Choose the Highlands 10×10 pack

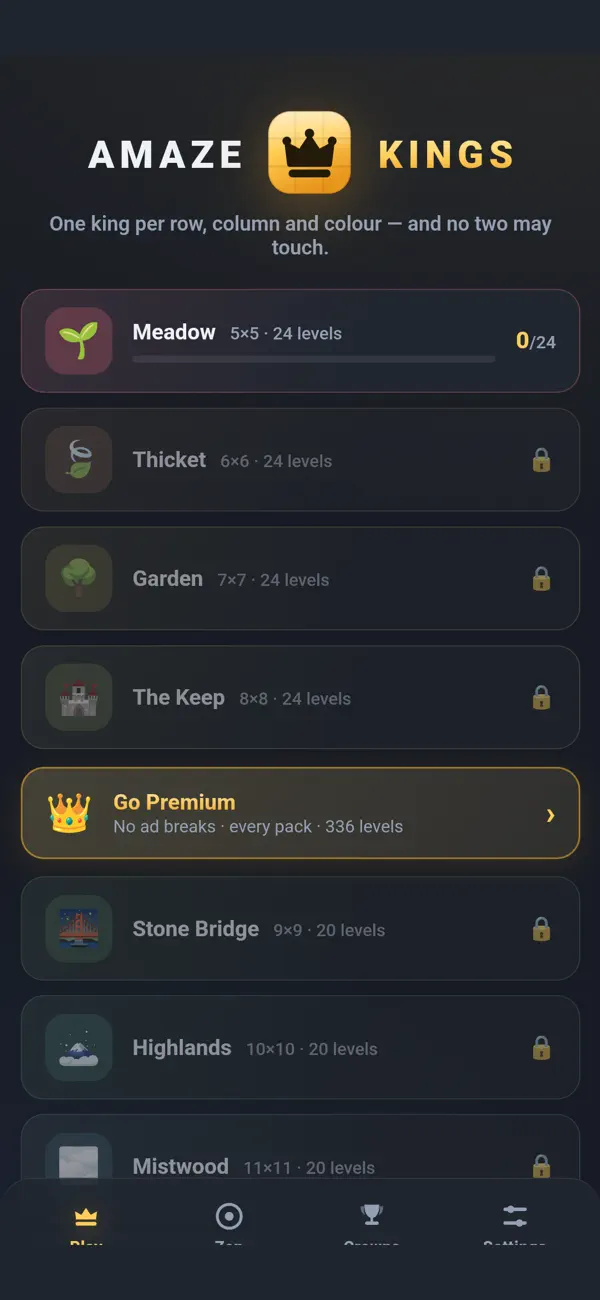tap(300, 1047)
